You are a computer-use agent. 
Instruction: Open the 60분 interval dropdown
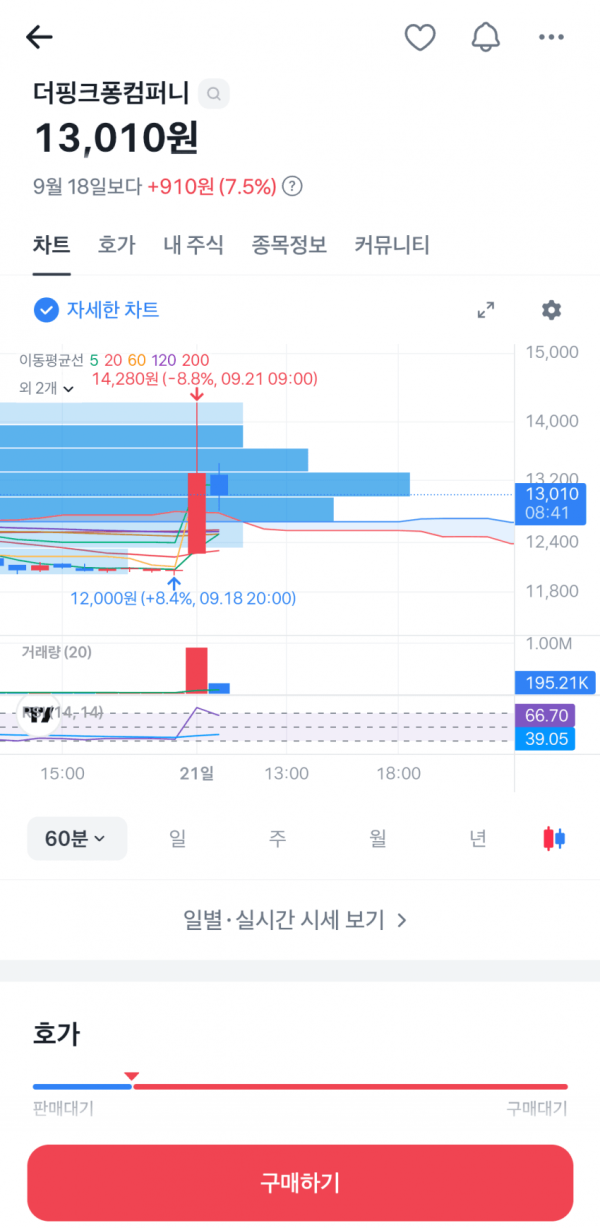click(x=77, y=838)
